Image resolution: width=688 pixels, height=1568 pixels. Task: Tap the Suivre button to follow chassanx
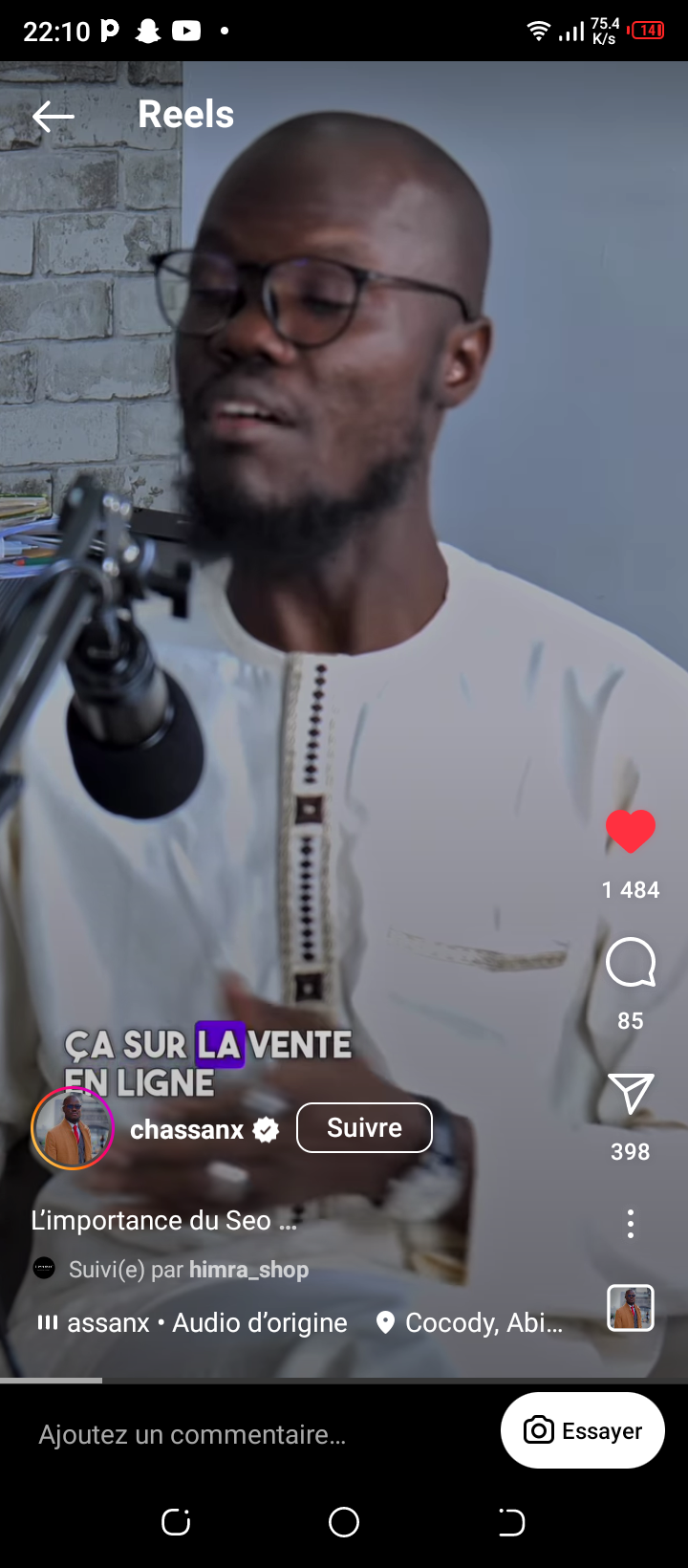coord(364,1128)
